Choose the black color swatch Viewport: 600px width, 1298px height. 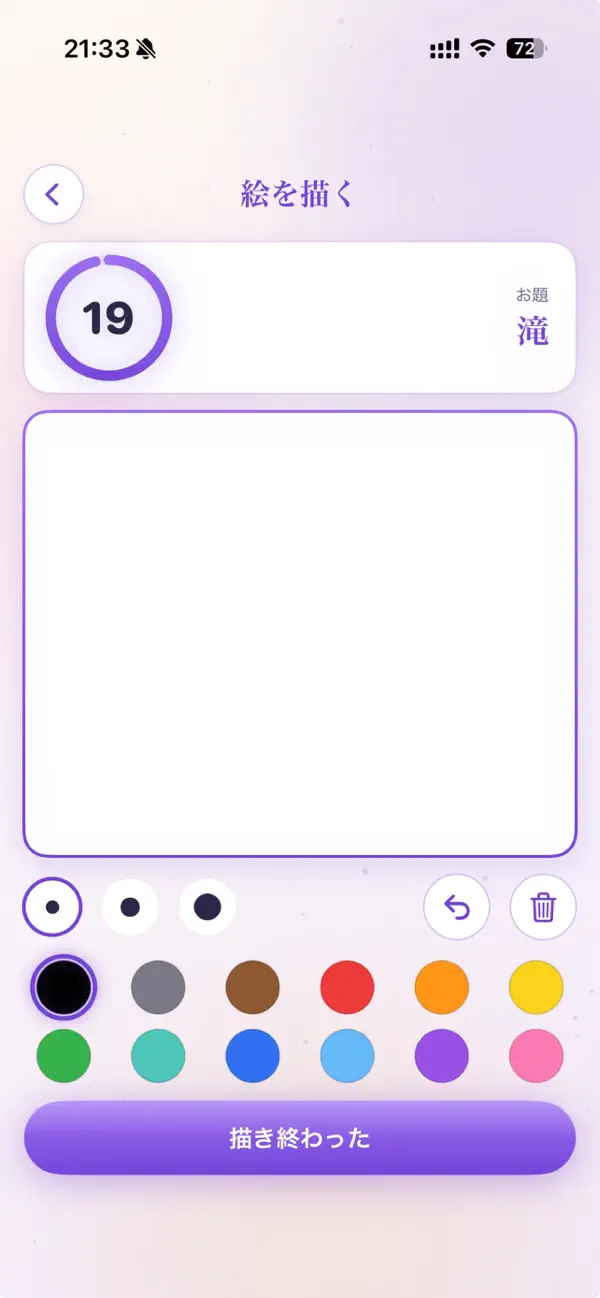pos(64,988)
